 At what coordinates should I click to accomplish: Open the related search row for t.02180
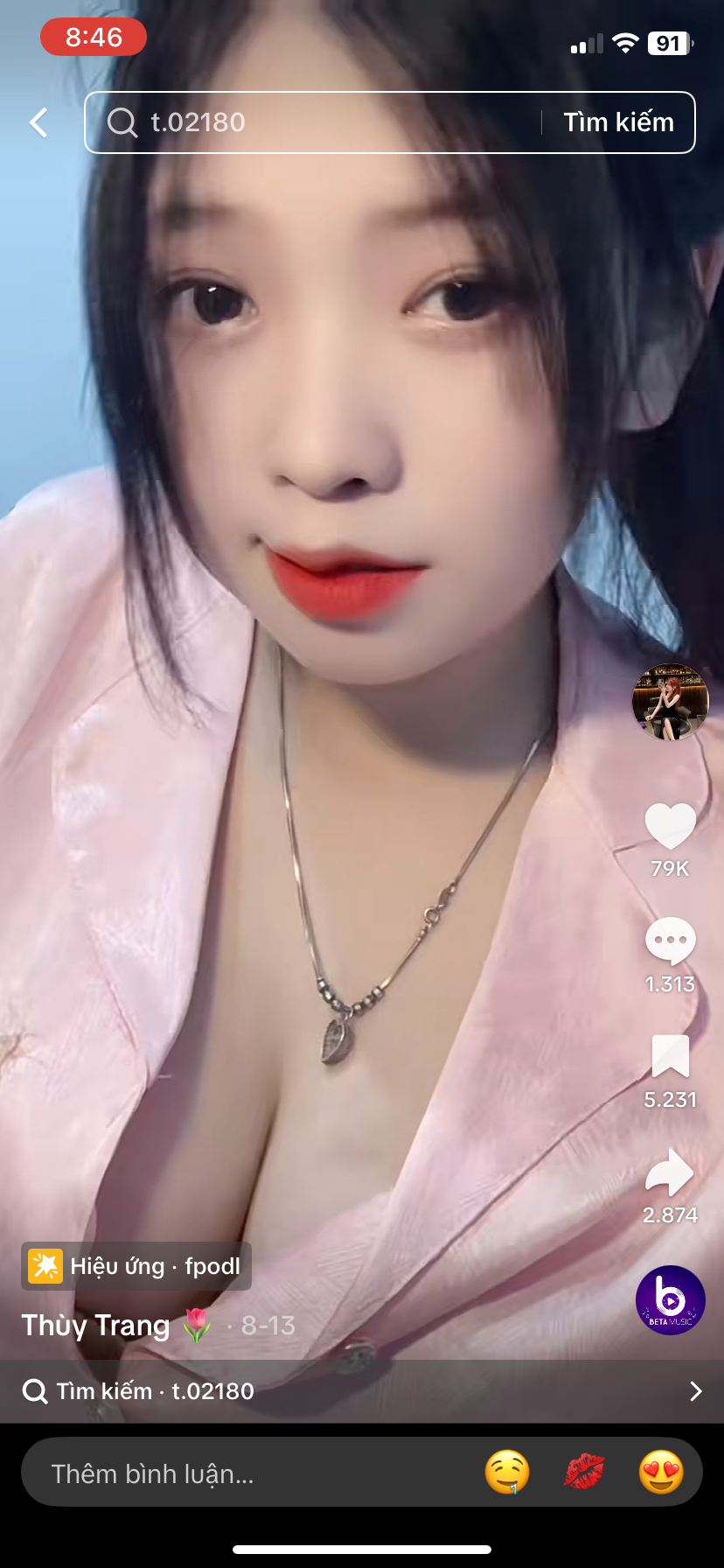pyautogui.click(x=362, y=1391)
